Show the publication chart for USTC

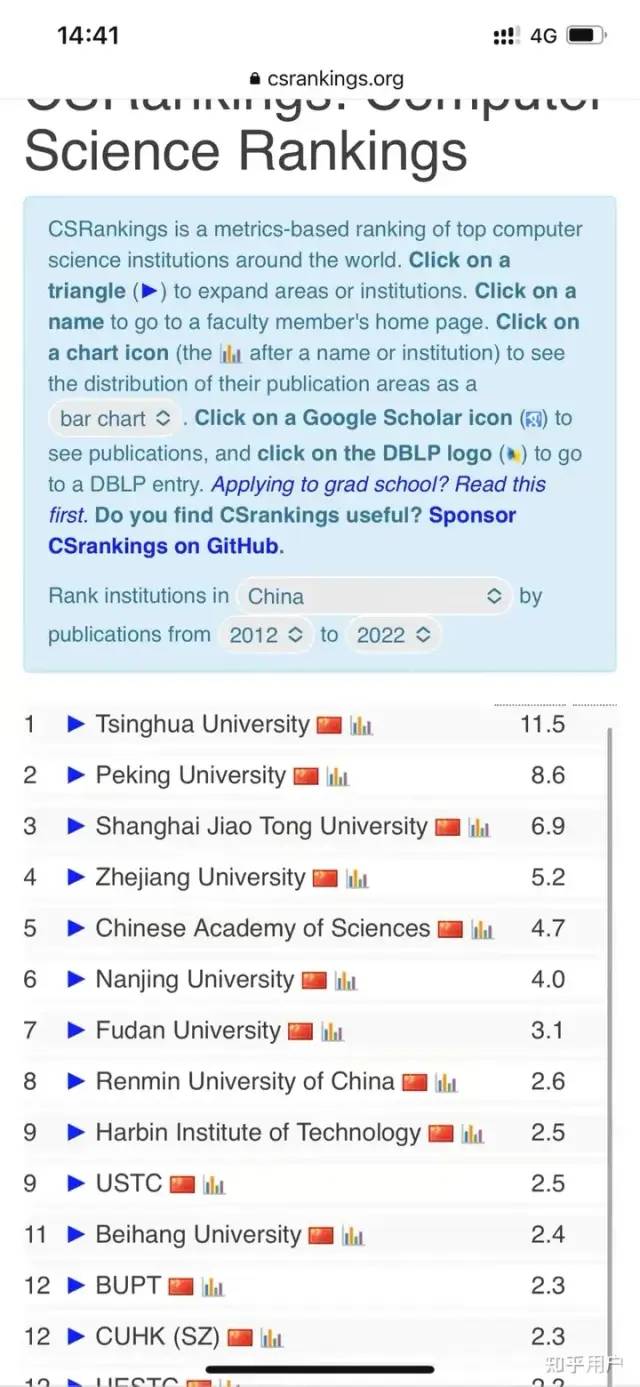coord(213,1185)
